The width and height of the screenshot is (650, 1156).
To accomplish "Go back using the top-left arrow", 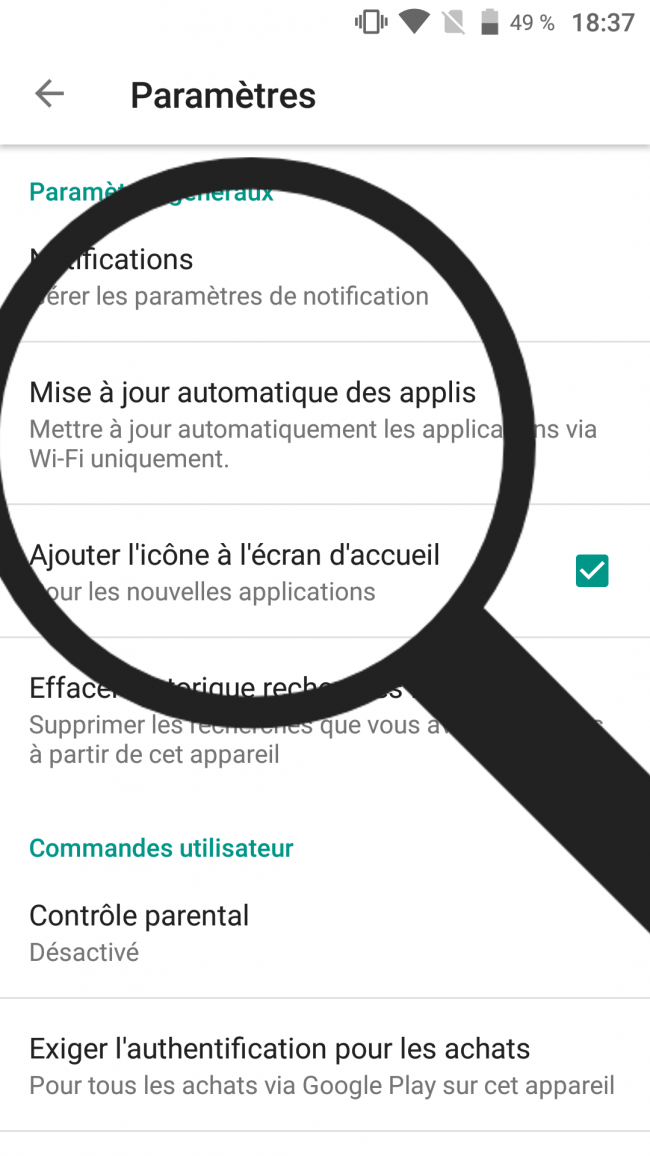I will (x=49, y=94).
